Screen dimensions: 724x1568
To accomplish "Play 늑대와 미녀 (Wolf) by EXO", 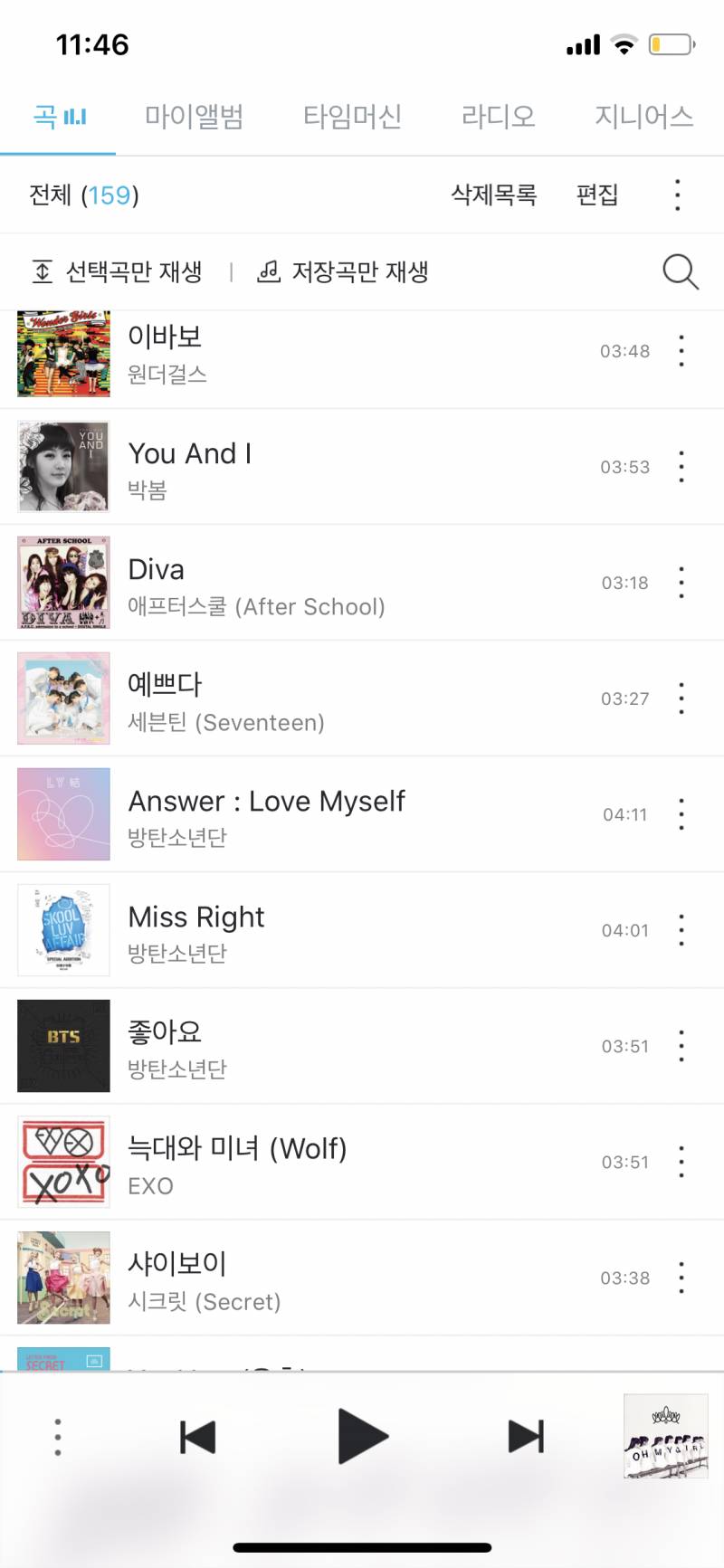I will pyautogui.click(x=237, y=1149).
